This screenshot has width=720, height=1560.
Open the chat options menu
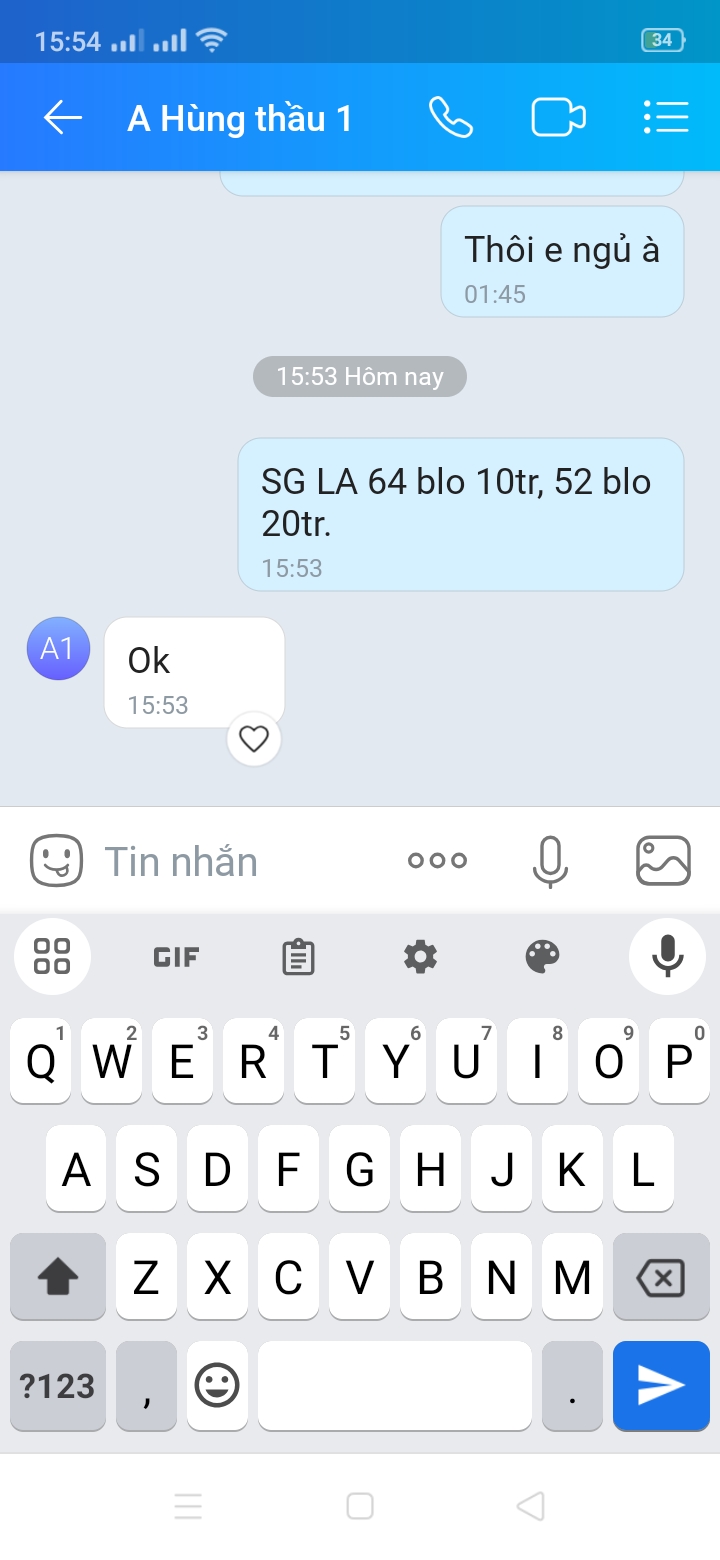[x=666, y=118]
